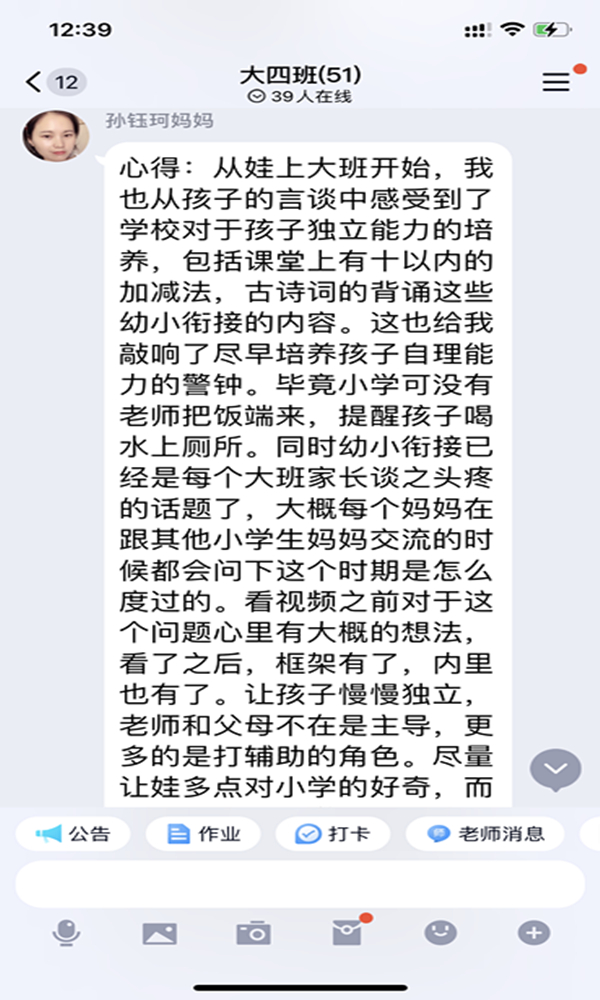Screen dimensions: 600x1000
Task: Open 孙钰珂妈妈's avatar profile
Action: pyautogui.click(x=56, y=136)
